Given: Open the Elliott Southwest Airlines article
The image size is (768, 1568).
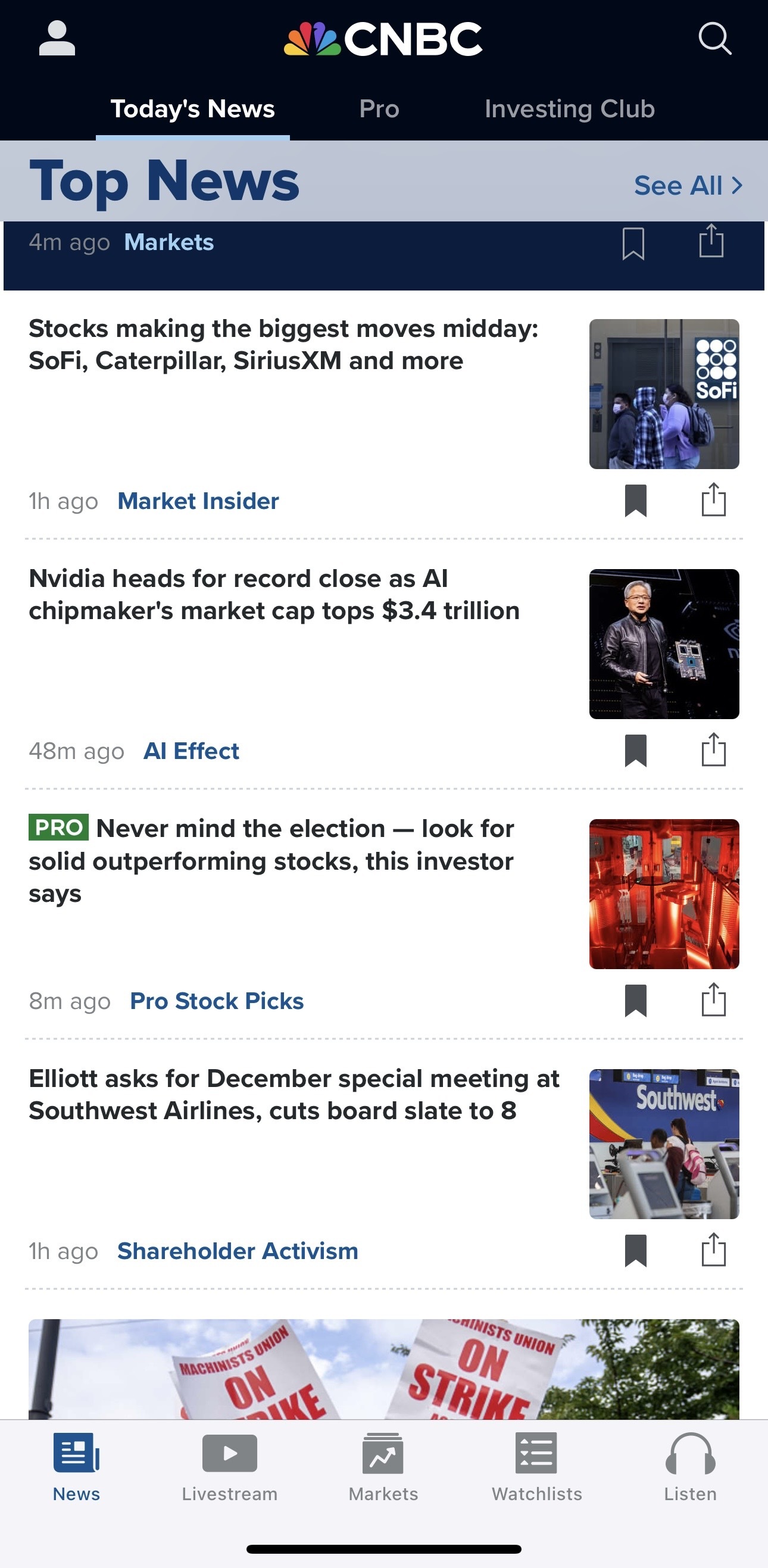Looking at the screenshot, I should [x=294, y=1094].
